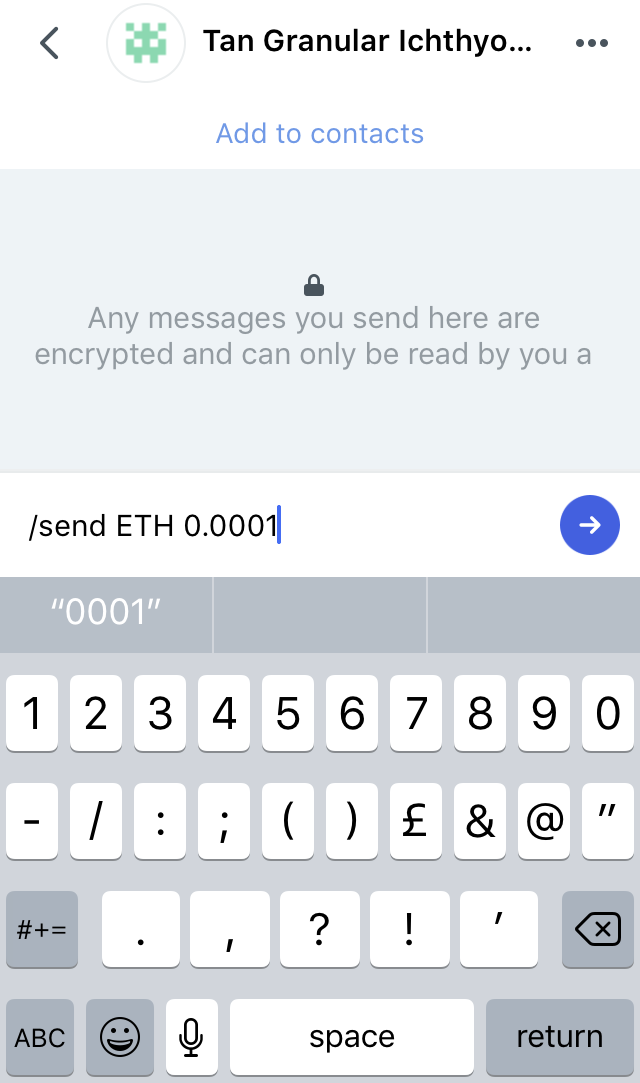
Task: Choose the "0001" keyboard suggestion
Action: pos(106,613)
